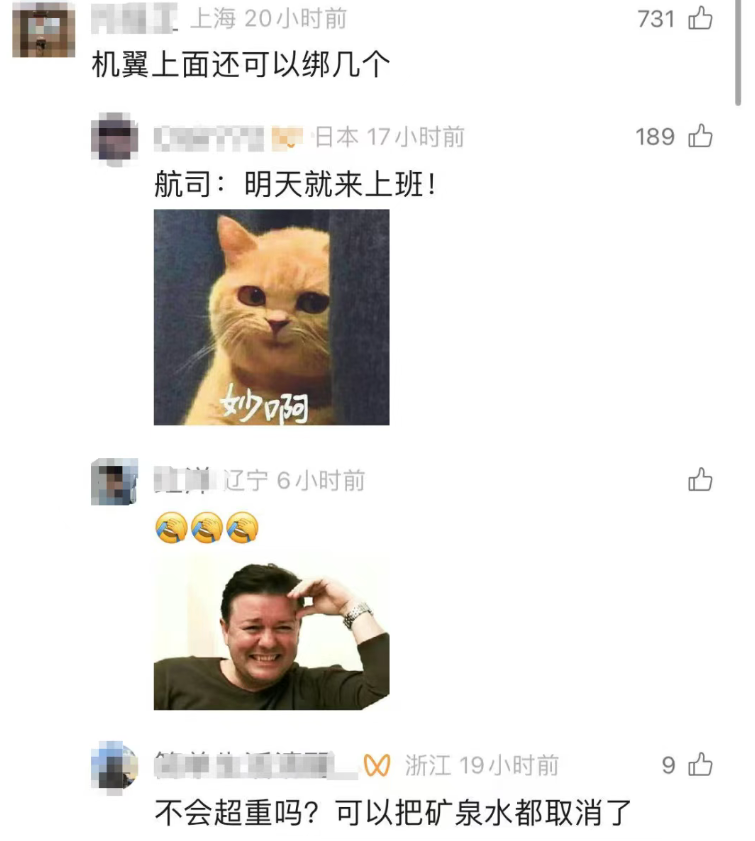The height and width of the screenshot is (841, 755).
Task: Like the reply 航司：明天就来上班
Action: 700,136
